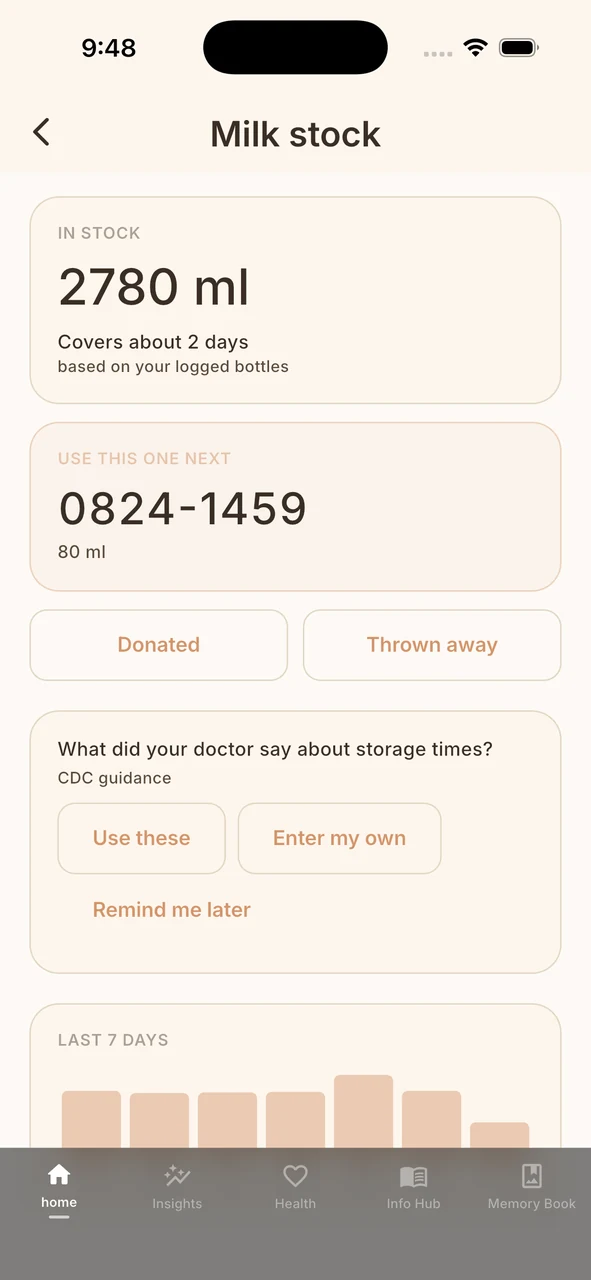The image size is (591, 1280).
Task: Select Enter my own storage times
Action: [x=339, y=838]
